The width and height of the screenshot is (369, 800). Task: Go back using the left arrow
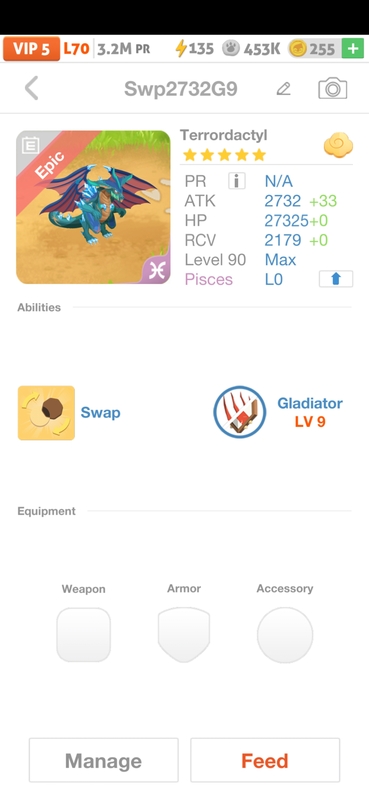coord(32,88)
